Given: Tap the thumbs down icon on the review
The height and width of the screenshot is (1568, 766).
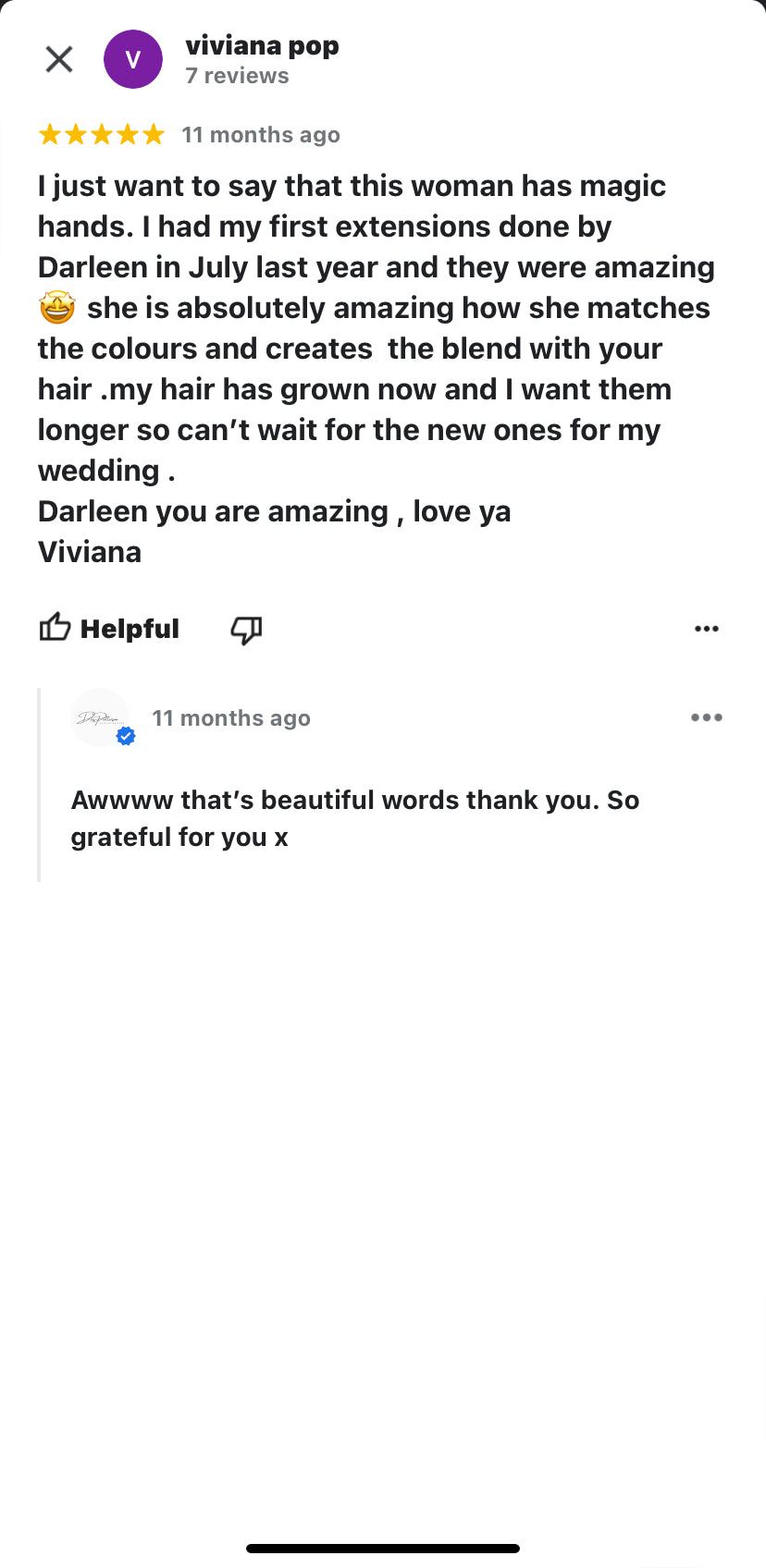Looking at the screenshot, I should pyautogui.click(x=246, y=630).
